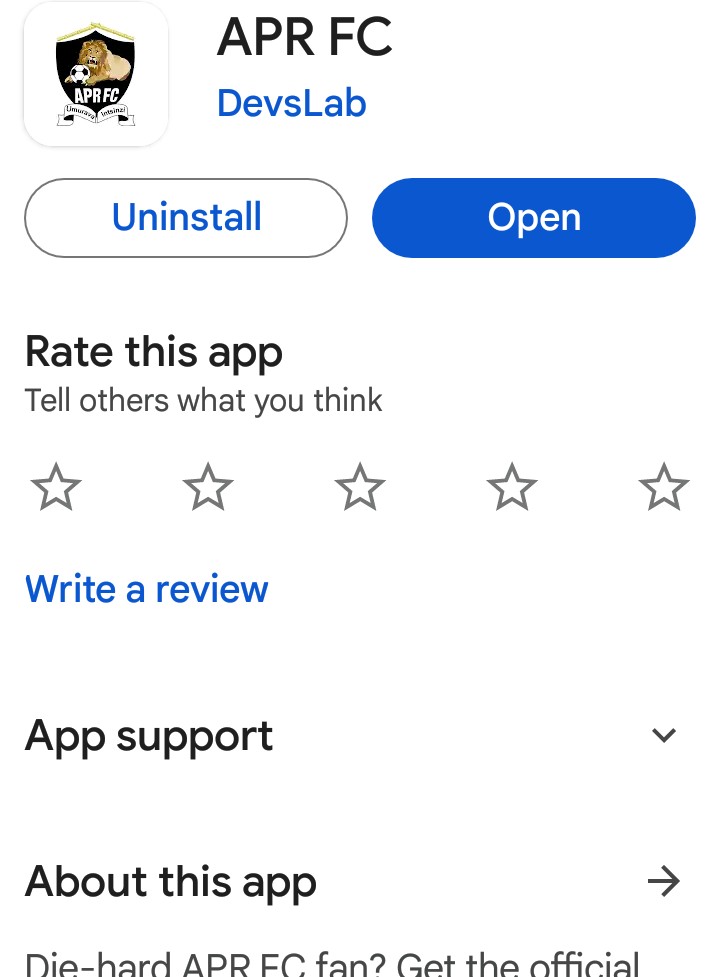Image resolution: width=720 pixels, height=977 pixels.
Task: Give a five-star rating
Action: tap(664, 488)
